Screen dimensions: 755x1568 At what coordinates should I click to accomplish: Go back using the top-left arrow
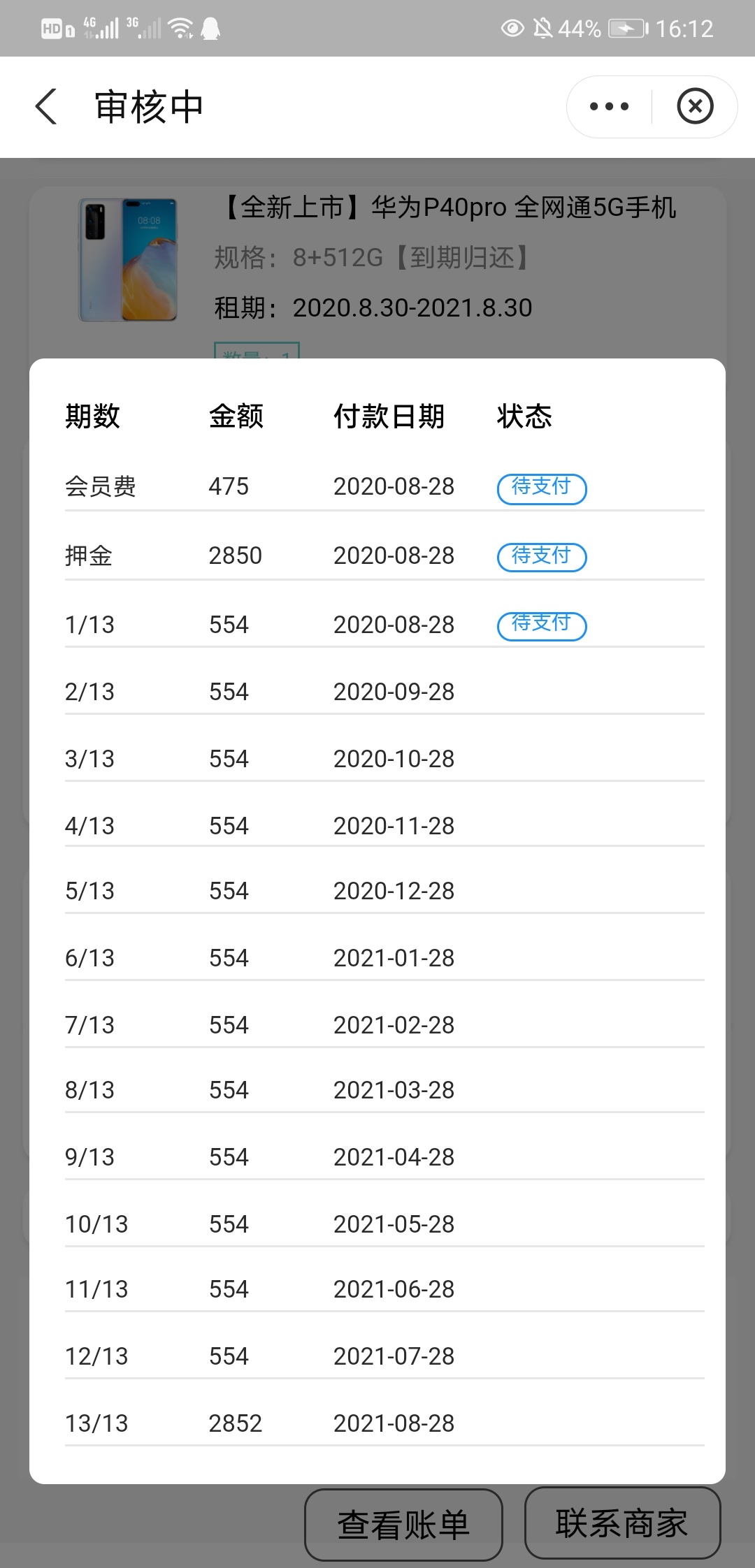point(46,107)
